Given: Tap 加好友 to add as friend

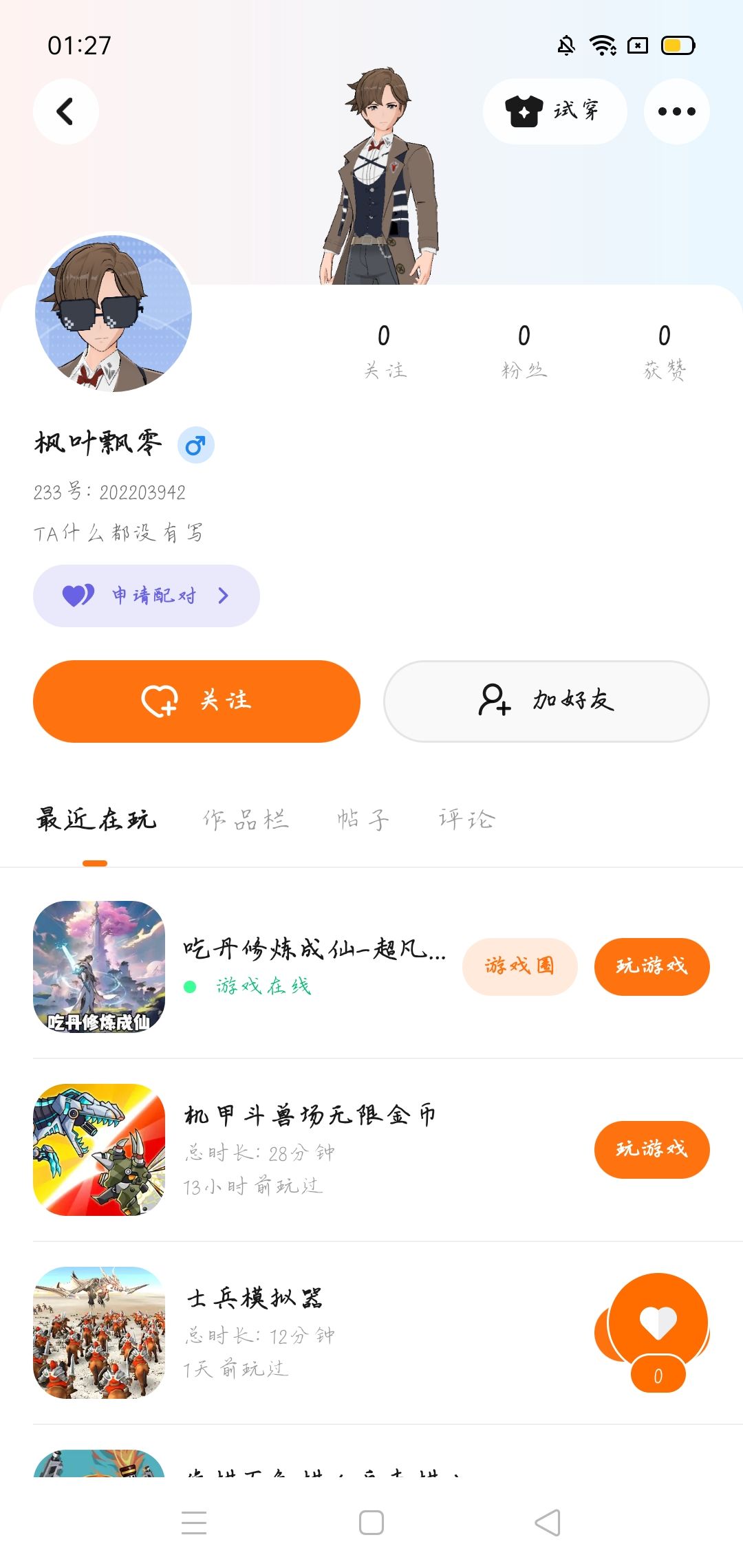Looking at the screenshot, I should point(546,701).
